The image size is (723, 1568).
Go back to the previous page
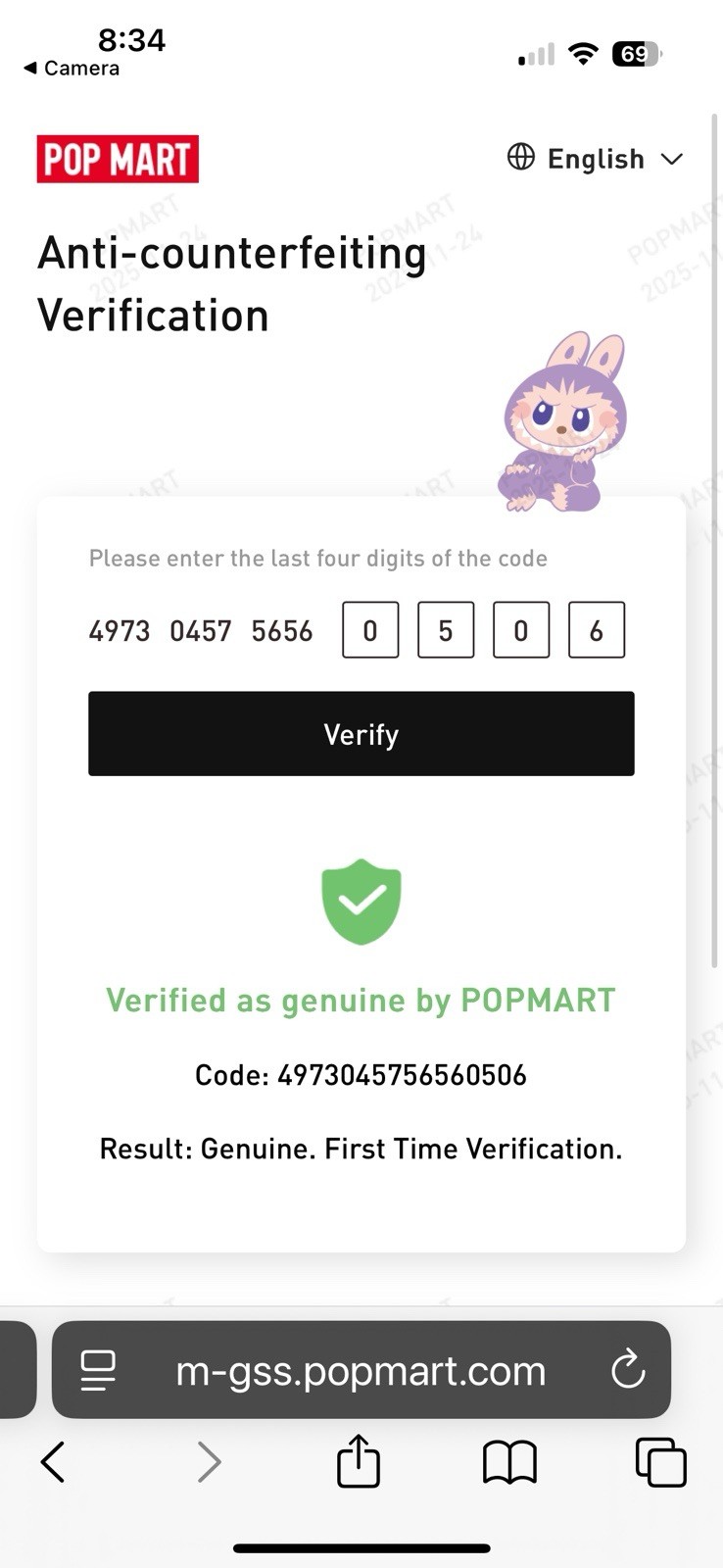tap(53, 1462)
